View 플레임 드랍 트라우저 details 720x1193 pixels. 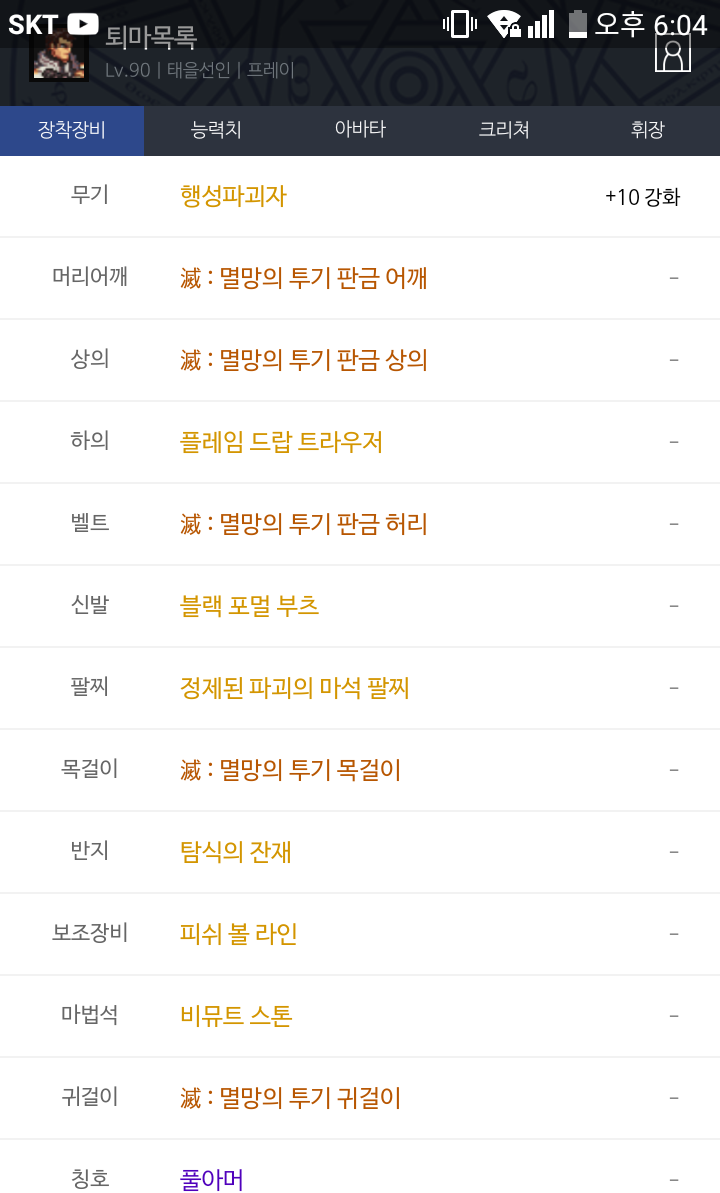pyautogui.click(x=281, y=442)
